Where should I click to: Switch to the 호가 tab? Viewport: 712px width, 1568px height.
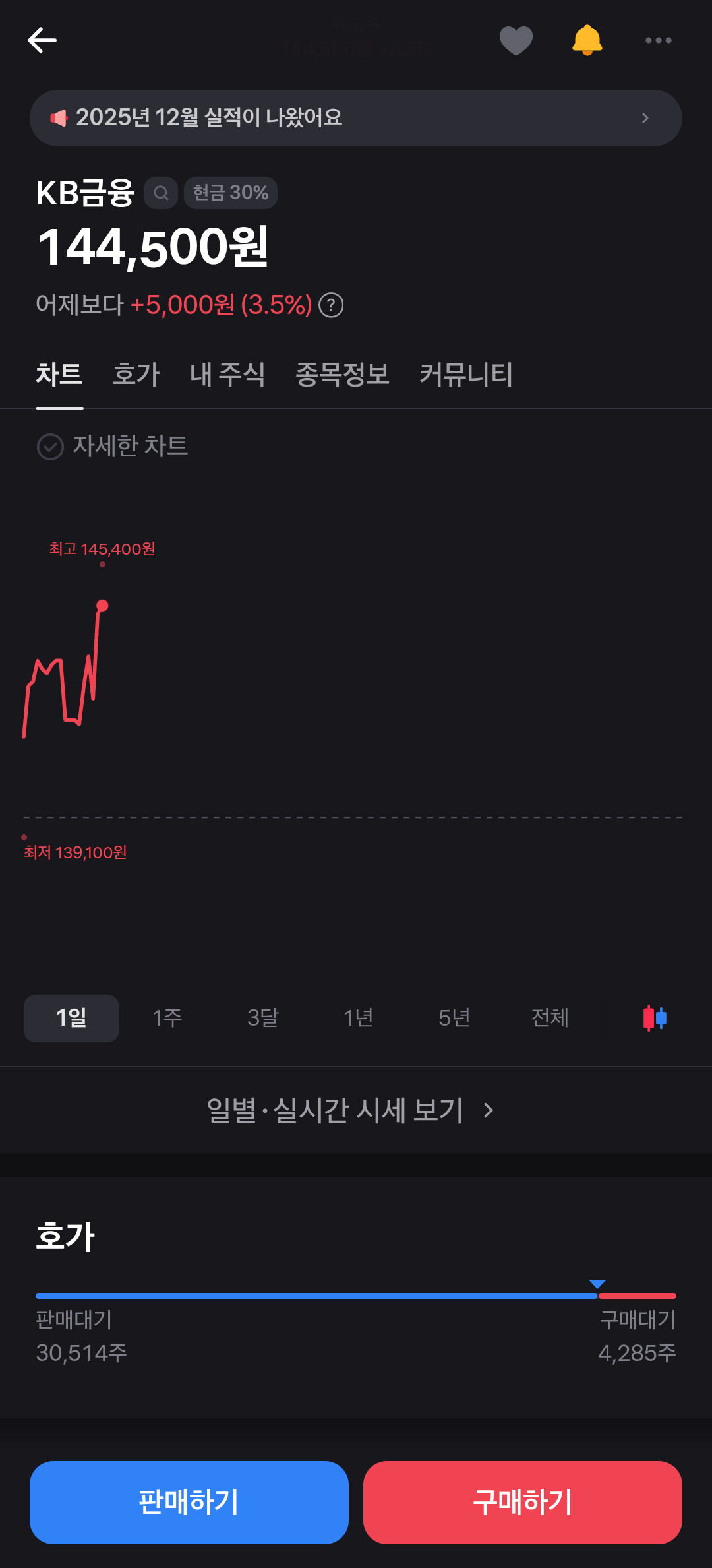pos(136,375)
